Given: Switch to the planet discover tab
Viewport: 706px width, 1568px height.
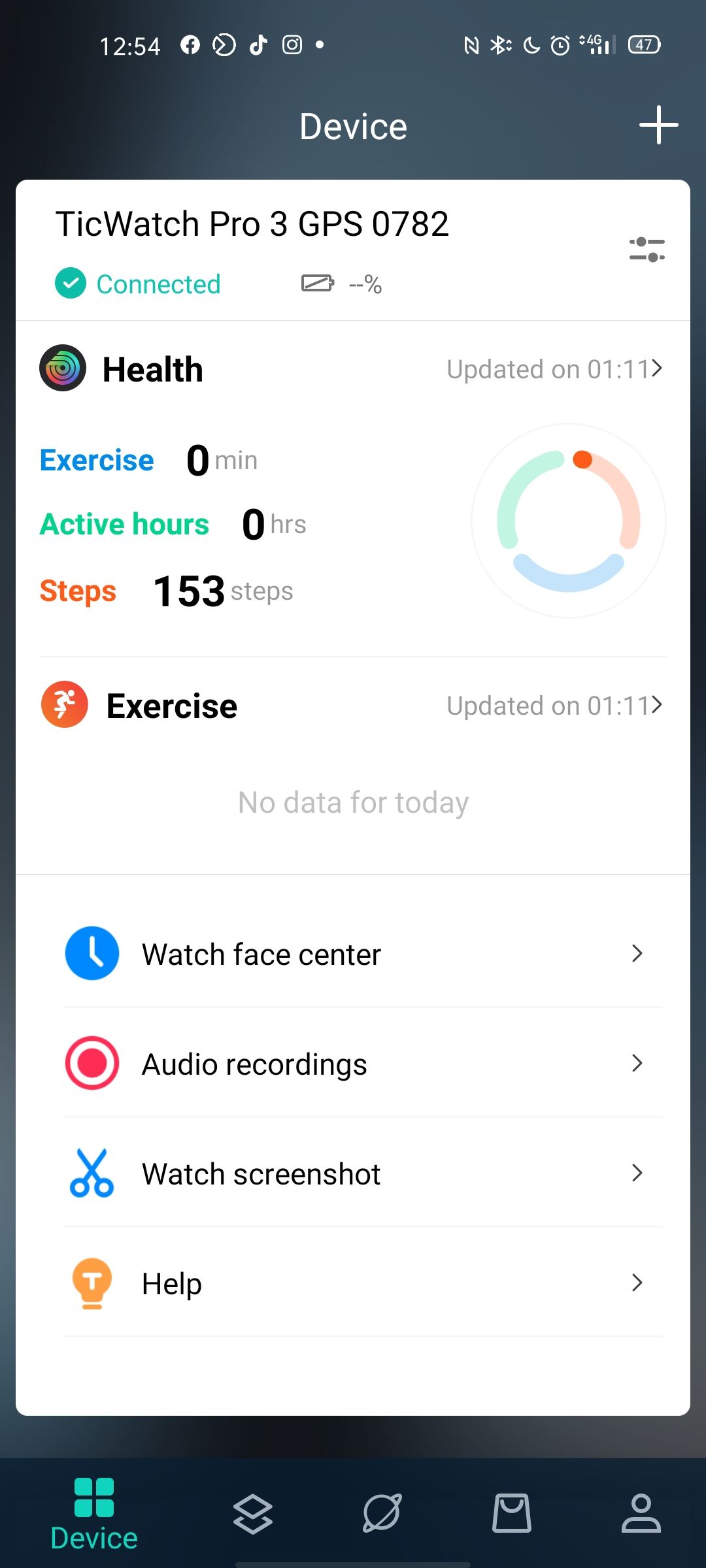Looking at the screenshot, I should pos(382,1513).
